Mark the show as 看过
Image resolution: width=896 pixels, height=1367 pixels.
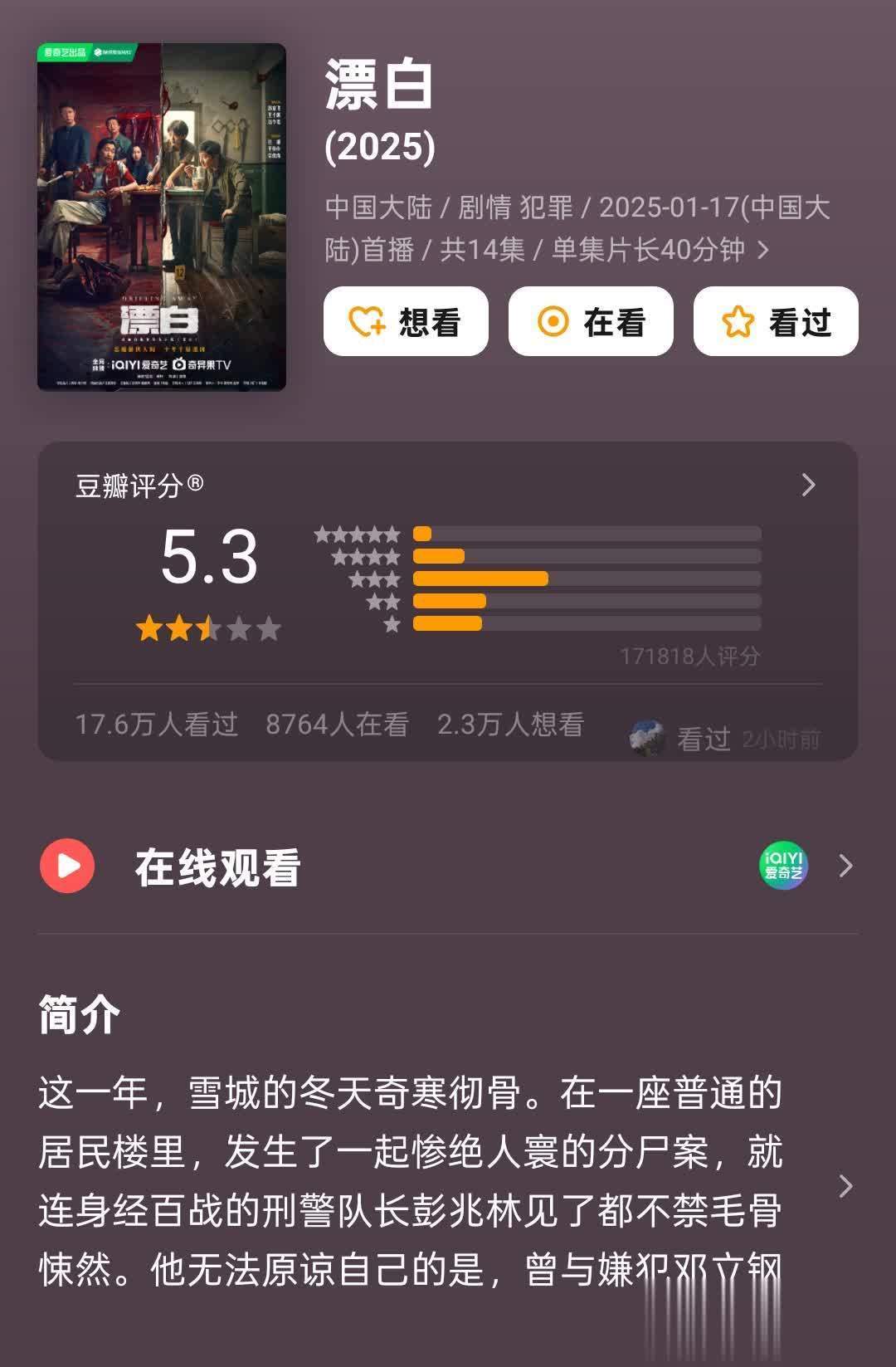[776, 322]
